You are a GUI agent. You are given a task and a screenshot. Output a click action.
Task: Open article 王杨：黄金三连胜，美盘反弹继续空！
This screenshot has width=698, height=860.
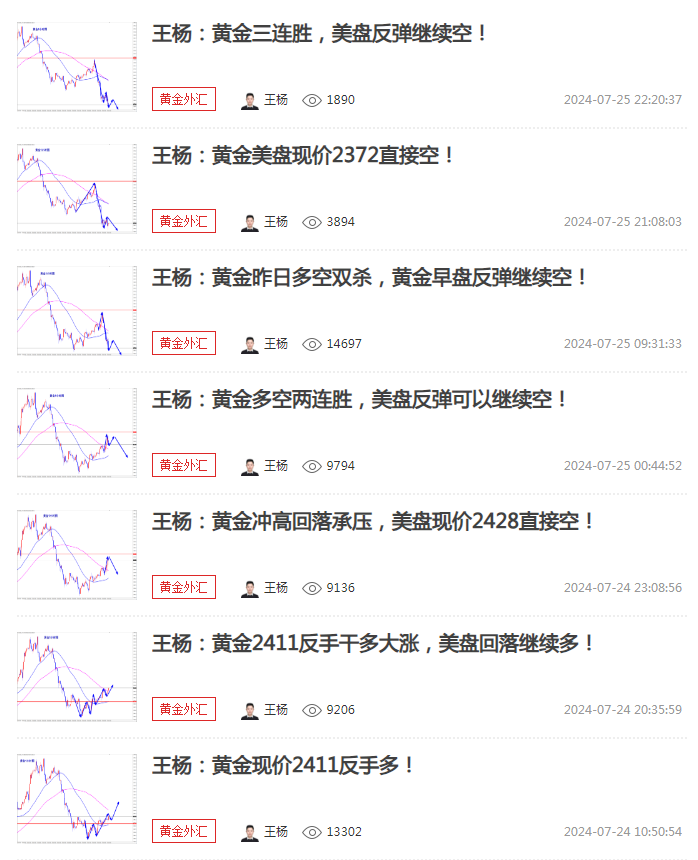tap(320, 34)
